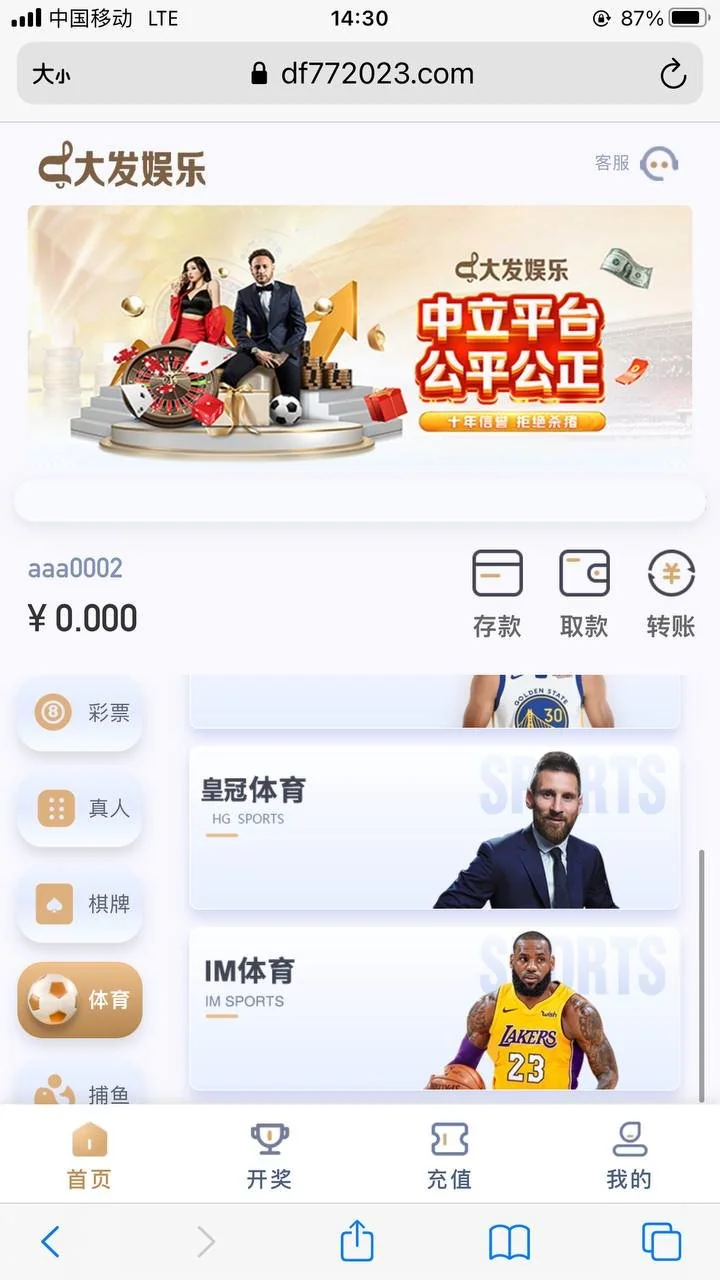Go to the 首页 home tab

point(89,1155)
